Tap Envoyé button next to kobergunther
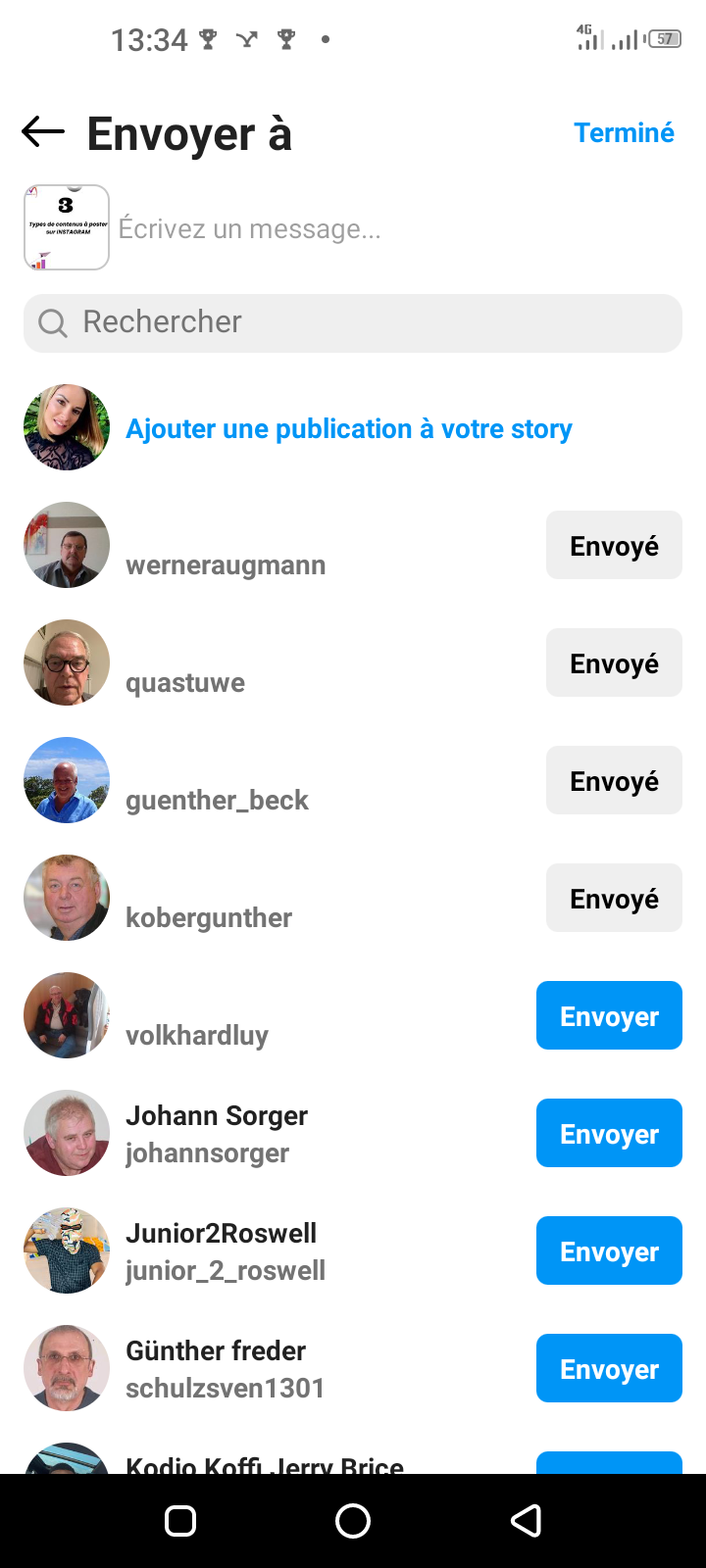706x1568 pixels. pyautogui.click(x=614, y=898)
